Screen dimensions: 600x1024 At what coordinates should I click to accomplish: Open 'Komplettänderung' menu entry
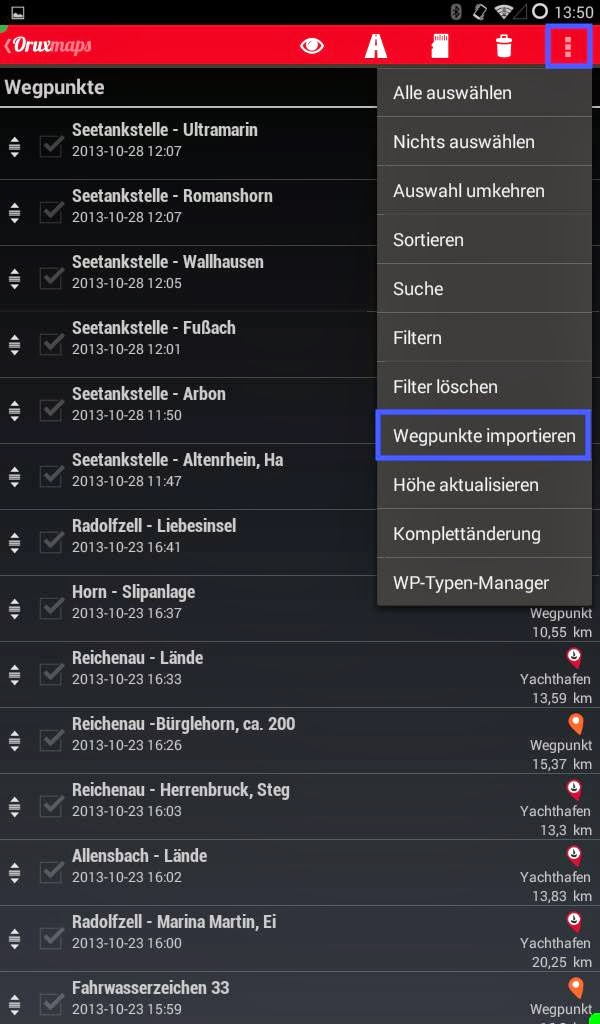[x=484, y=534]
